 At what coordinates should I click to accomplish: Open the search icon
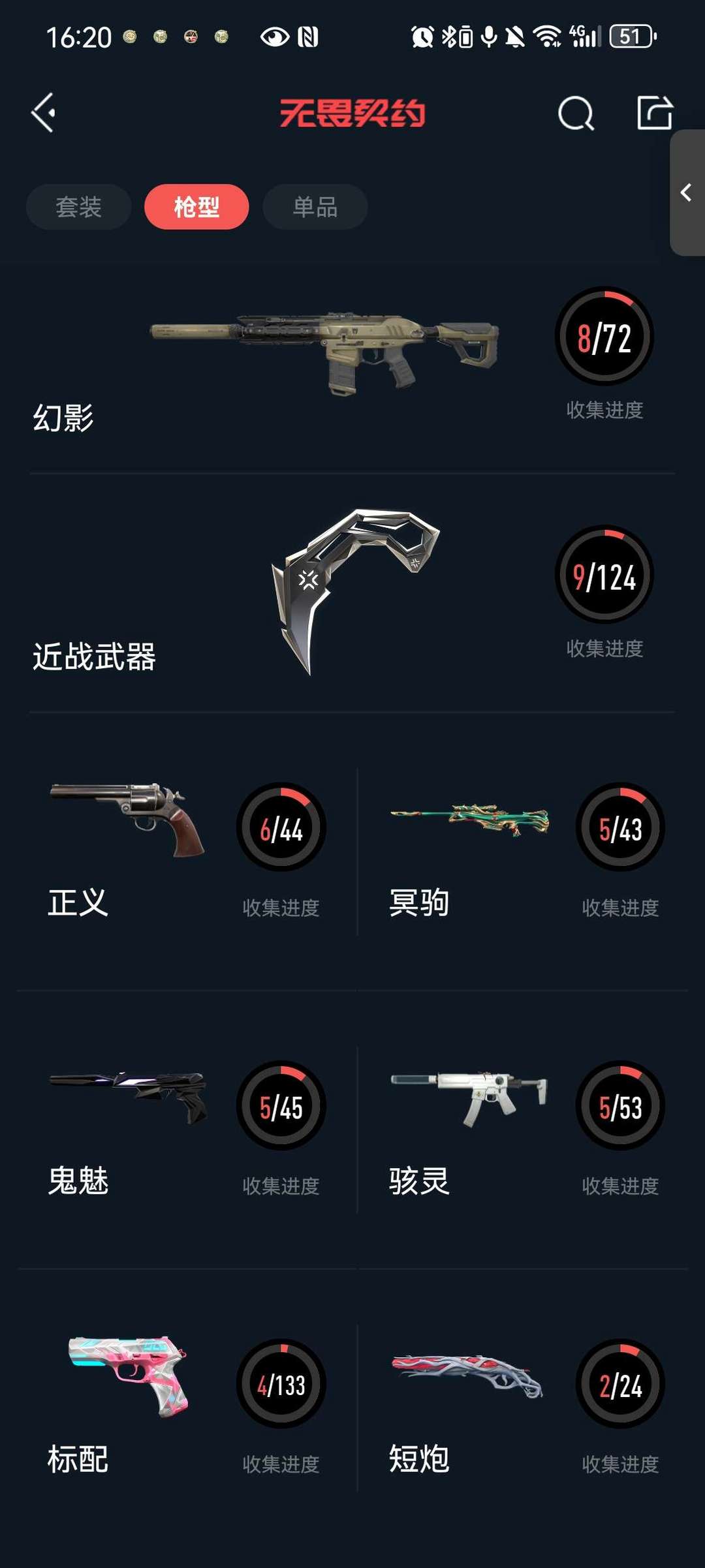[x=576, y=114]
